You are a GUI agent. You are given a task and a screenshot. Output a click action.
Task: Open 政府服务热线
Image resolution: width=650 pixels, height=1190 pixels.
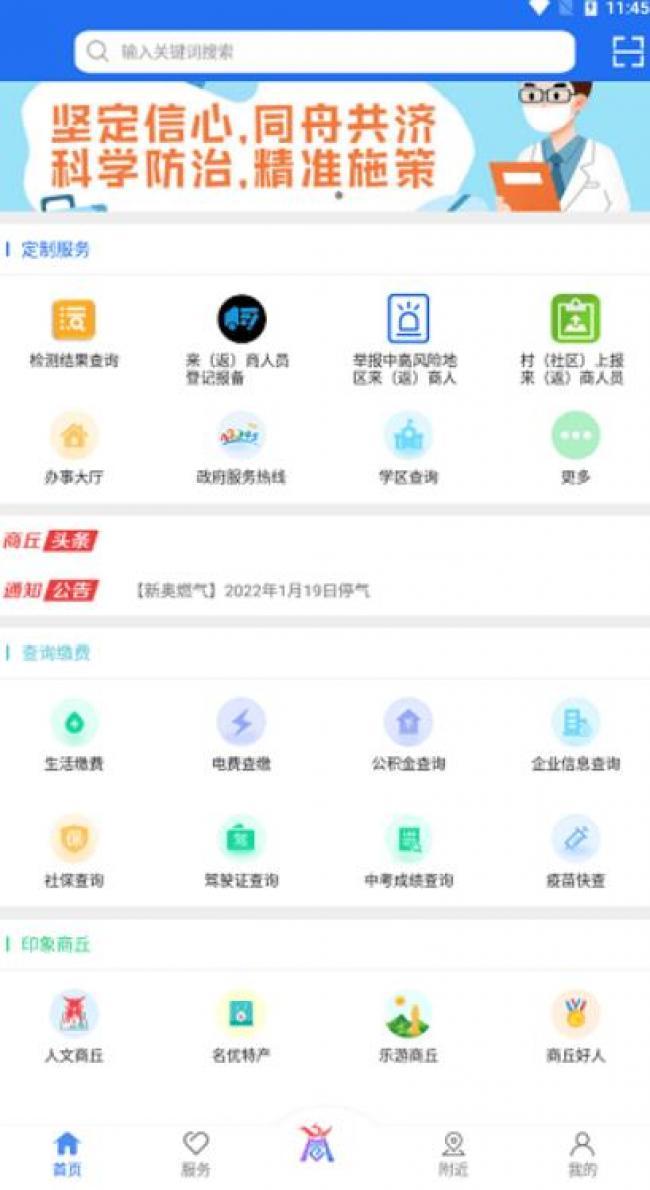(x=241, y=449)
